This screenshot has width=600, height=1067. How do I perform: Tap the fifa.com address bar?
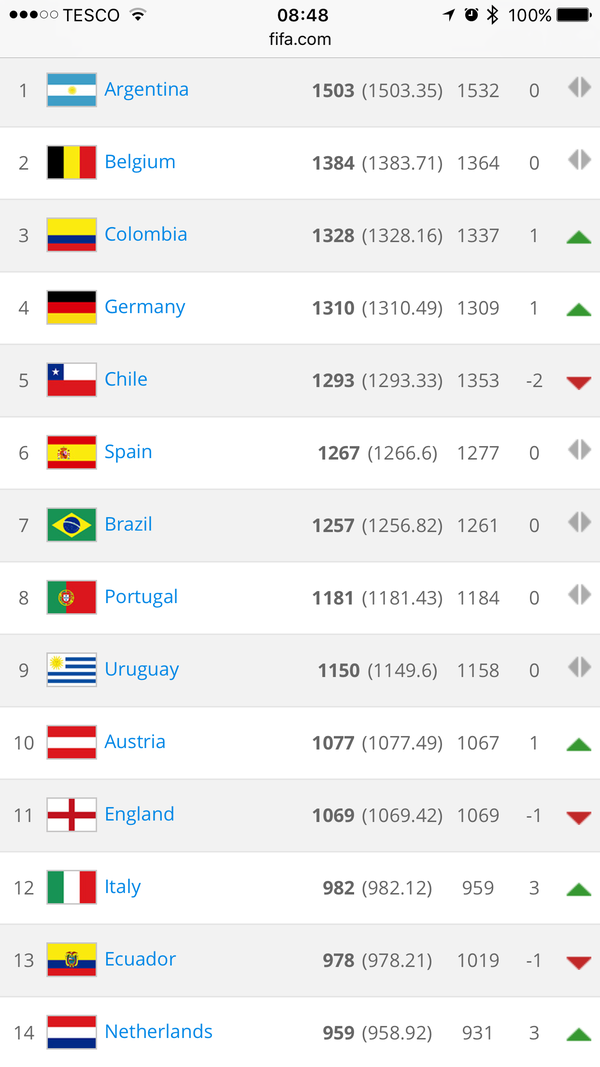(300, 39)
